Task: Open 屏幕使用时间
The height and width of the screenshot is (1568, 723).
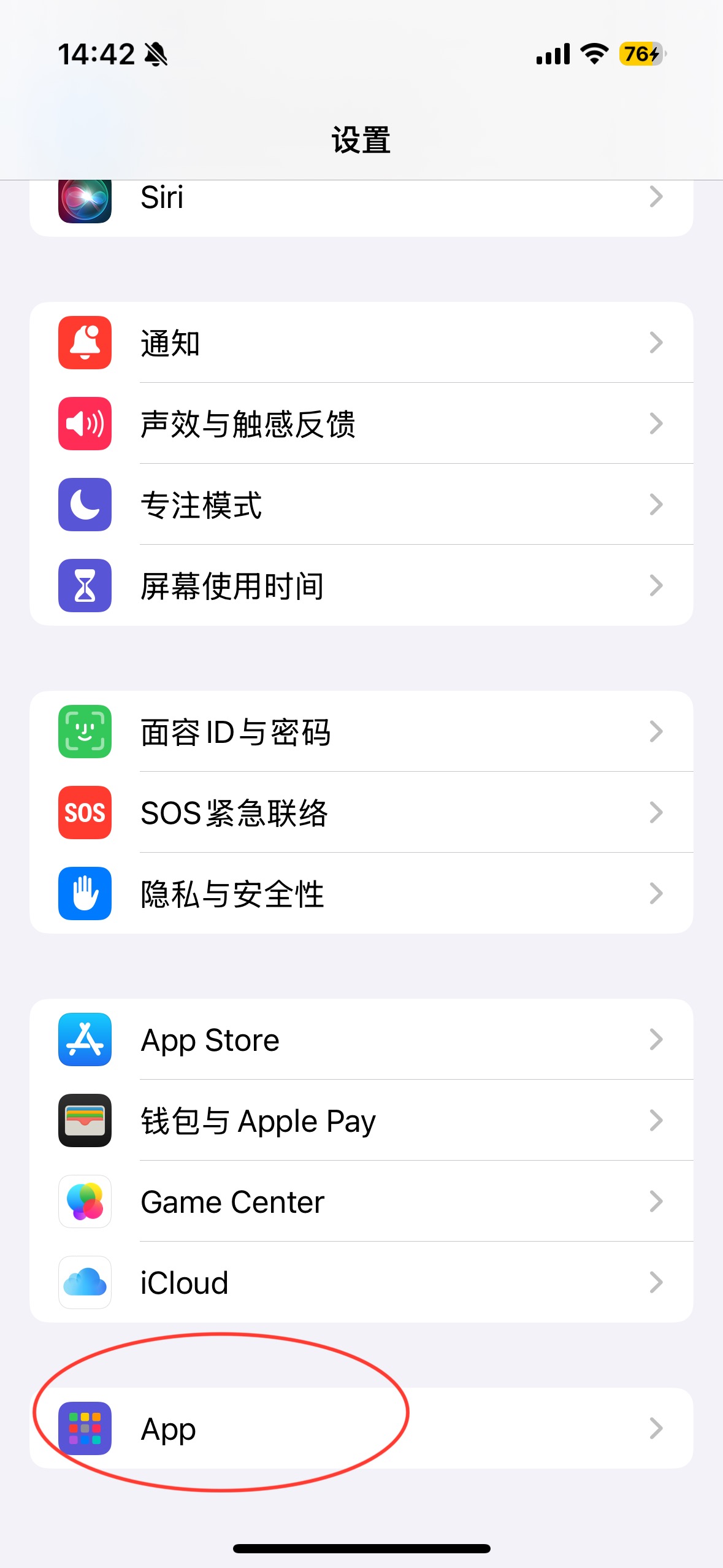Action: point(361,585)
